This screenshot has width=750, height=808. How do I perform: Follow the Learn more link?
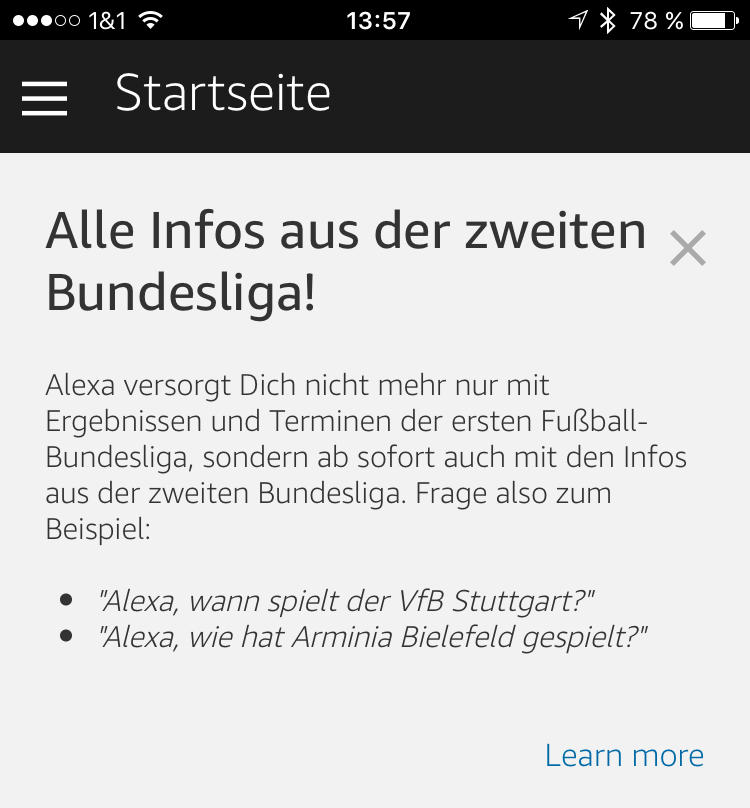click(x=624, y=755)
